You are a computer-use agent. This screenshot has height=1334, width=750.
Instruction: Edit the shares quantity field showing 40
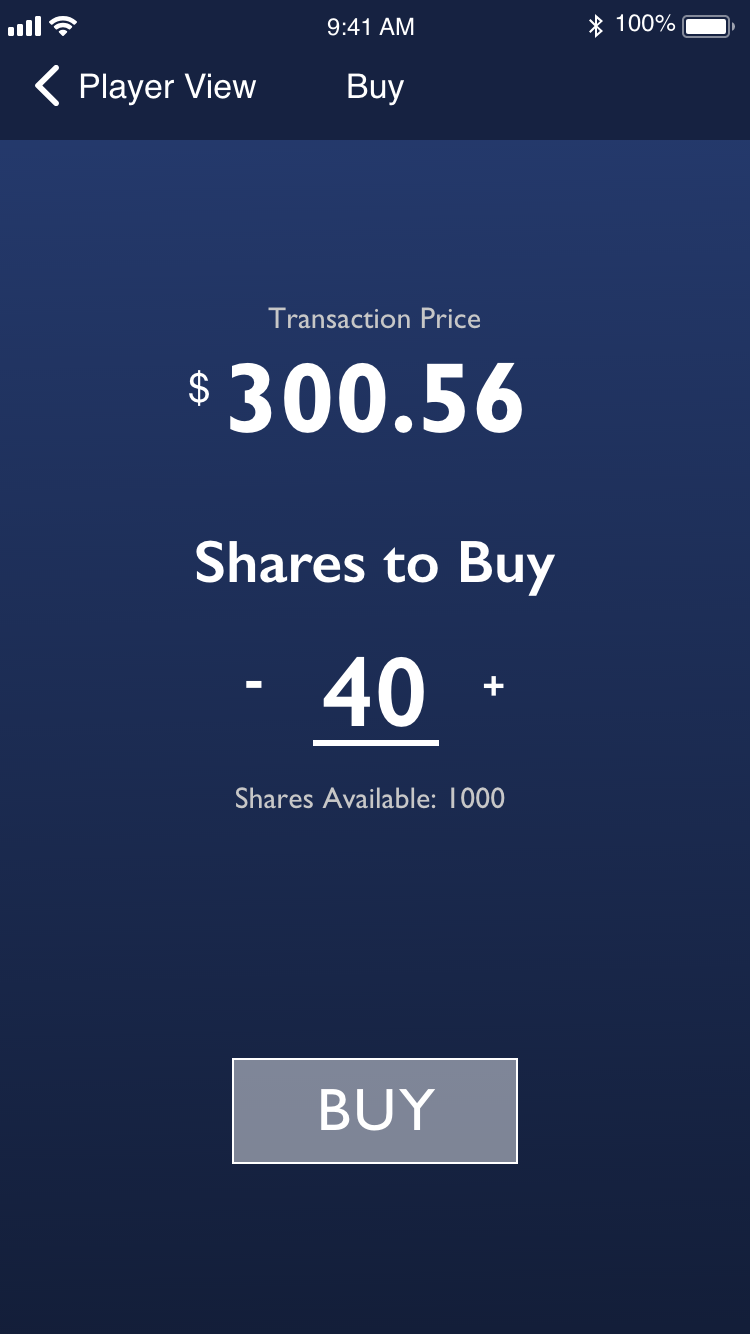[375, 695]
